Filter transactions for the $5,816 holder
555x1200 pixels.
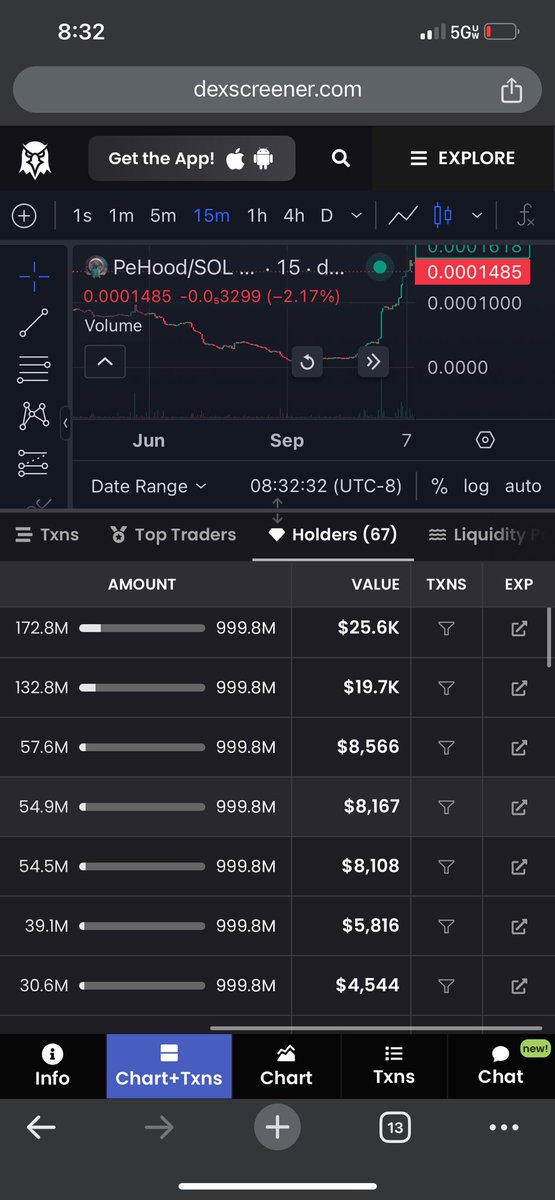[x=446, y=926]
